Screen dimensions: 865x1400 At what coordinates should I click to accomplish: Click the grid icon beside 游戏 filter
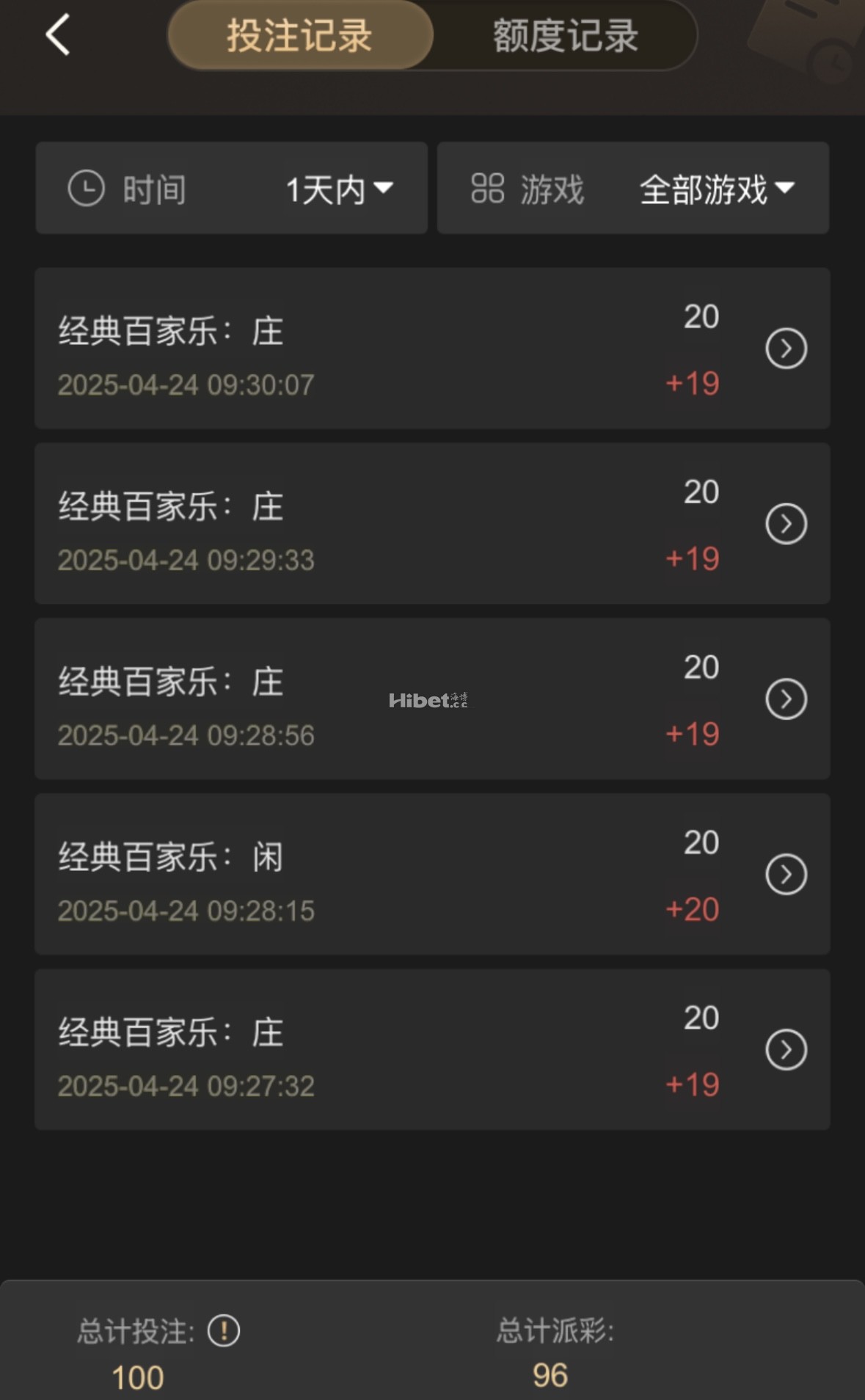488,189
